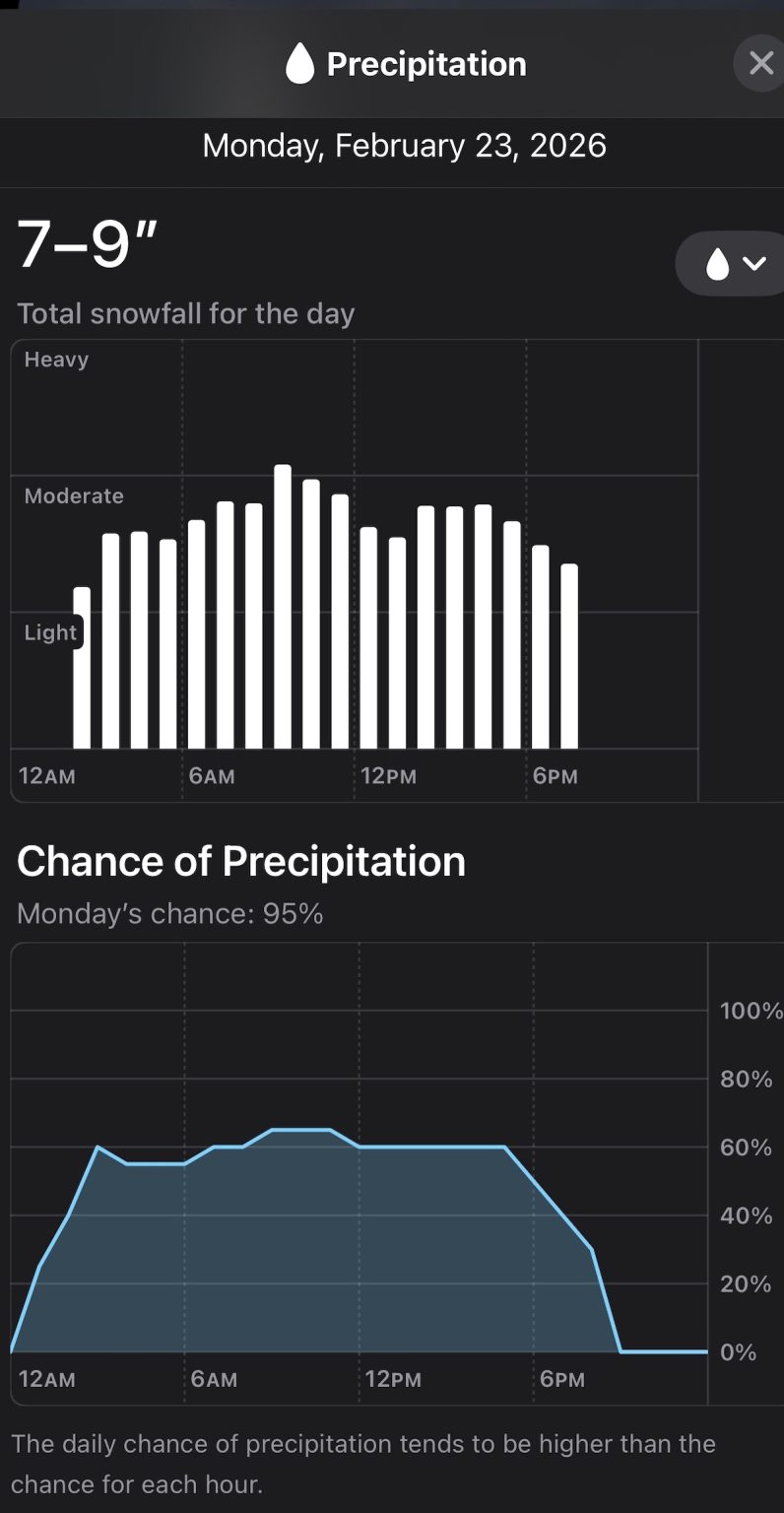The height and width of the screenshot is (1513, 784).
Task: Close the Precipitation panel
Action: click(760, 64)
